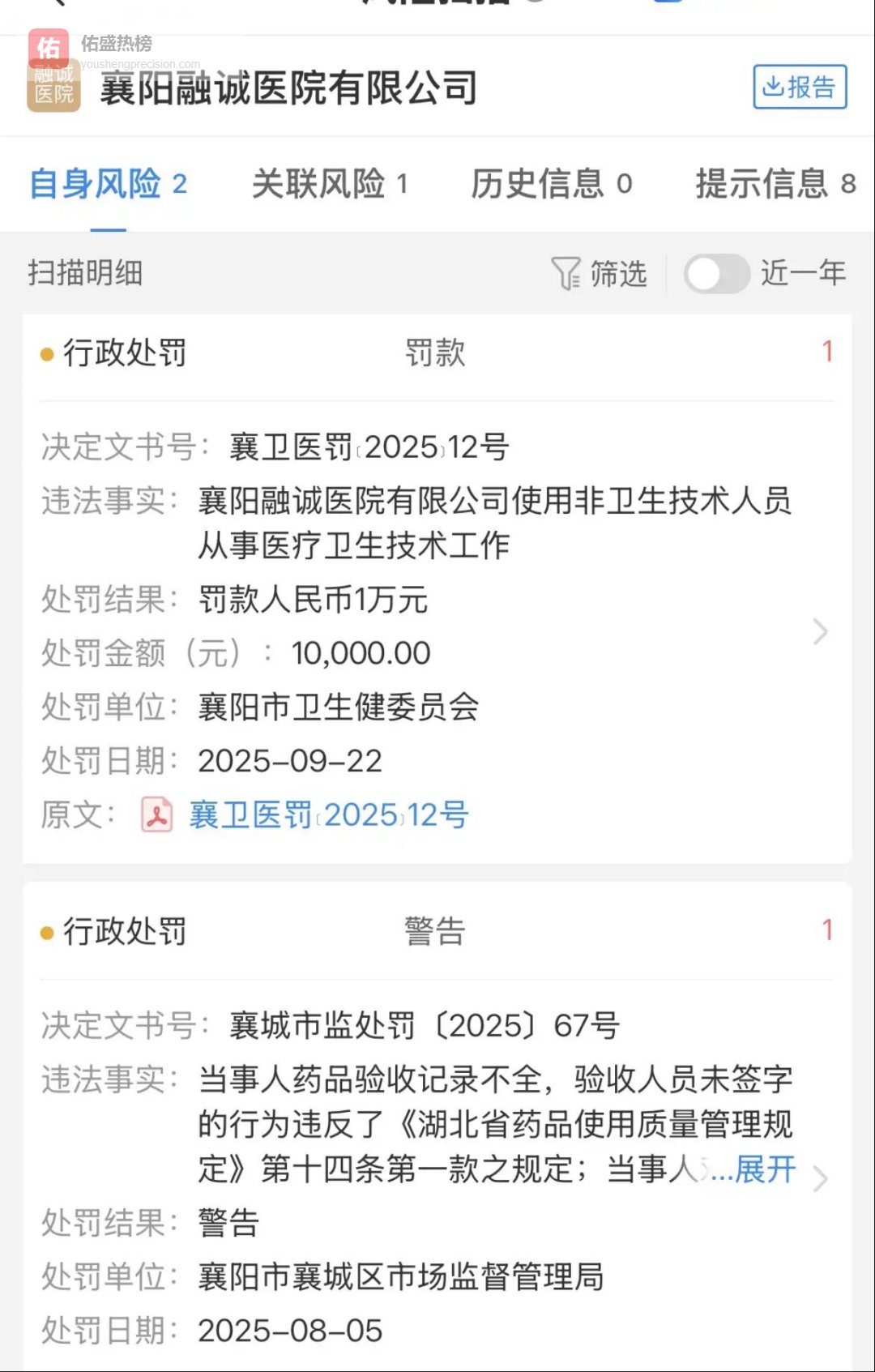Show the 自身风险 tab
The image size is (875, 1372).
(x=108, y=184)
